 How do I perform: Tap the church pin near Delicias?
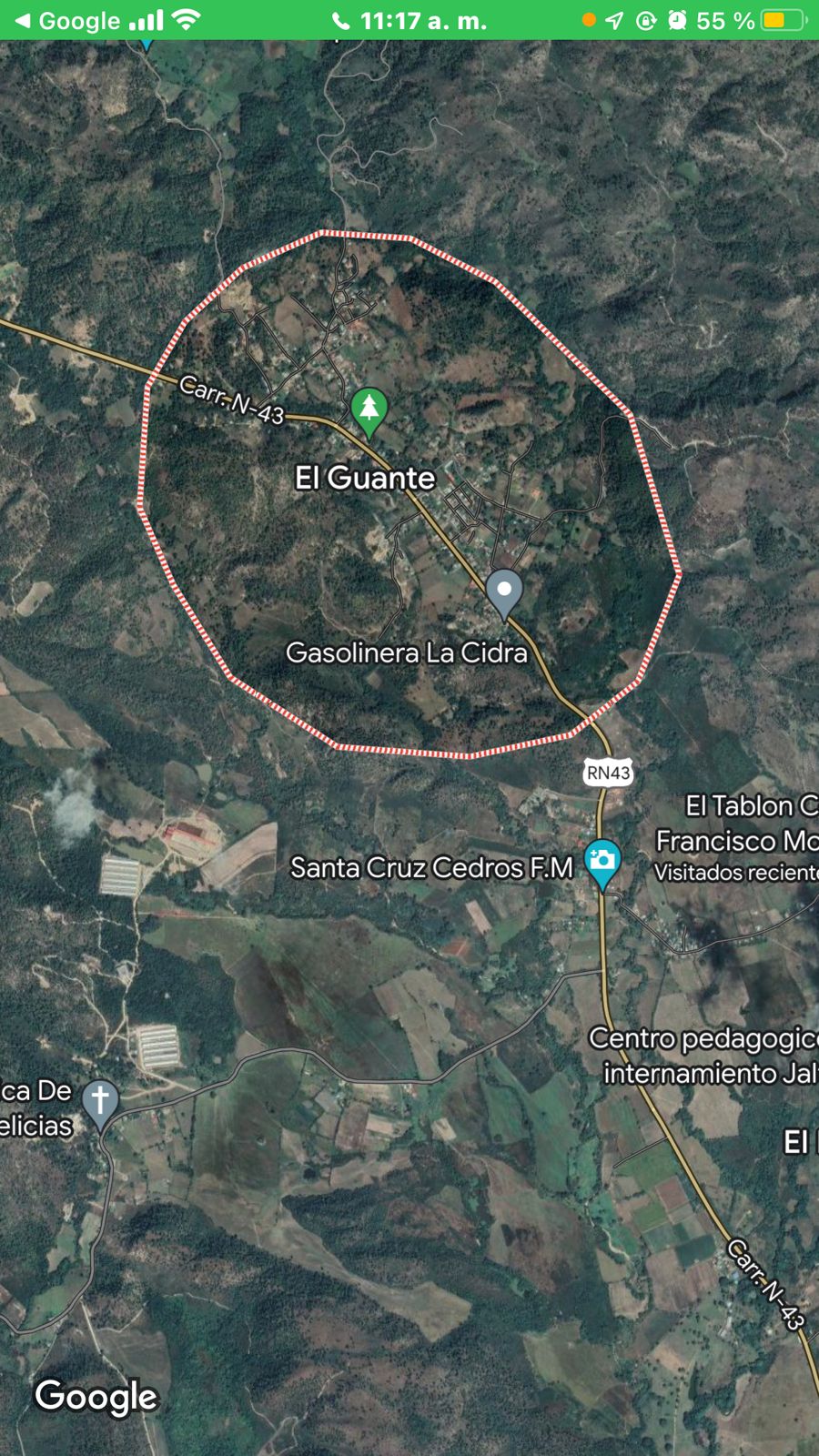pos(100,1101)
